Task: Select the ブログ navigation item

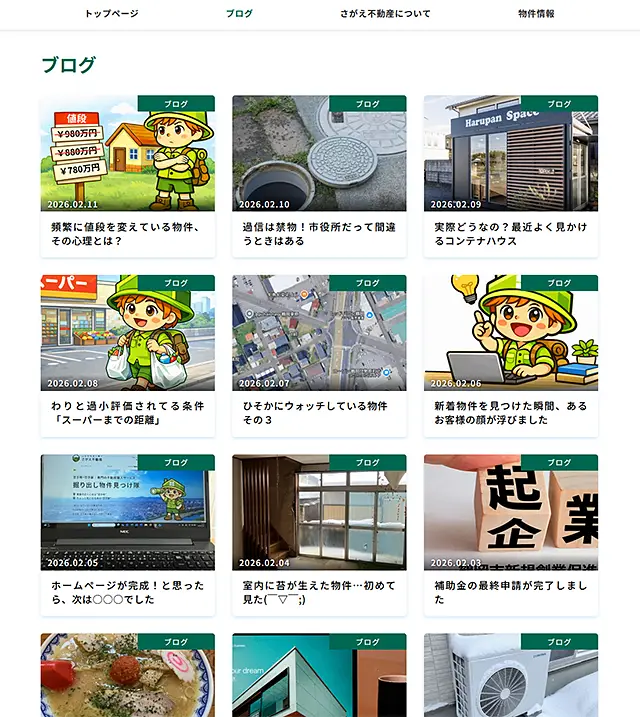Action: (x=239, y=14)
